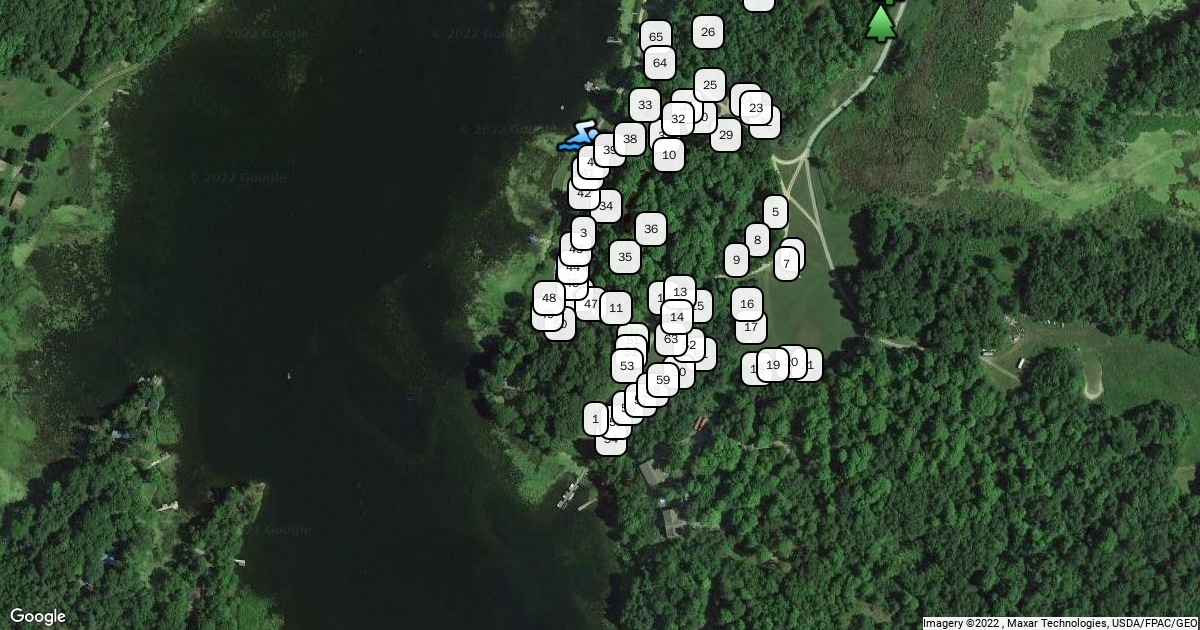Tap the green tree map icon
This screenshot has width=1200, height=630.
[880, 22]
